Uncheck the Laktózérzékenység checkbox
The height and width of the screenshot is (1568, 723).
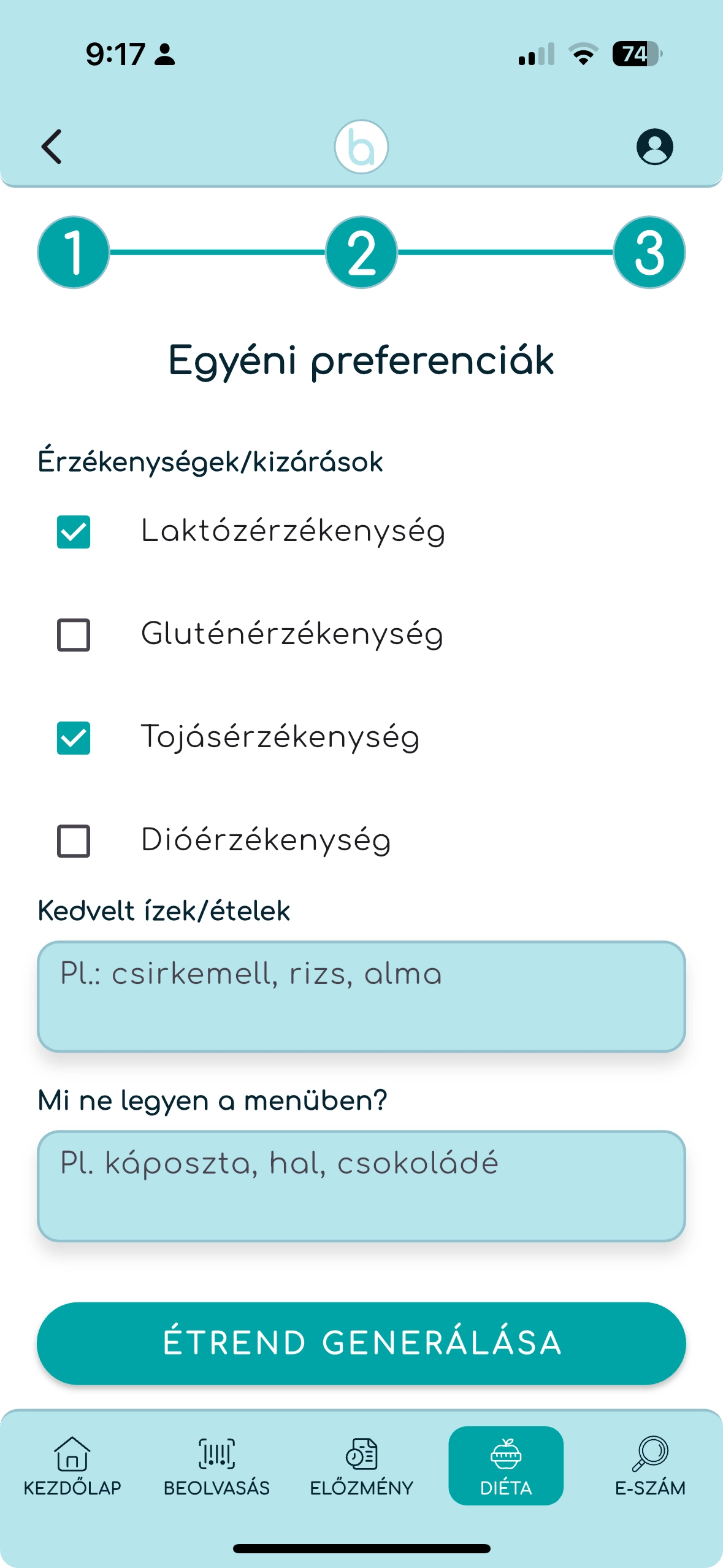tap(74, 531)
